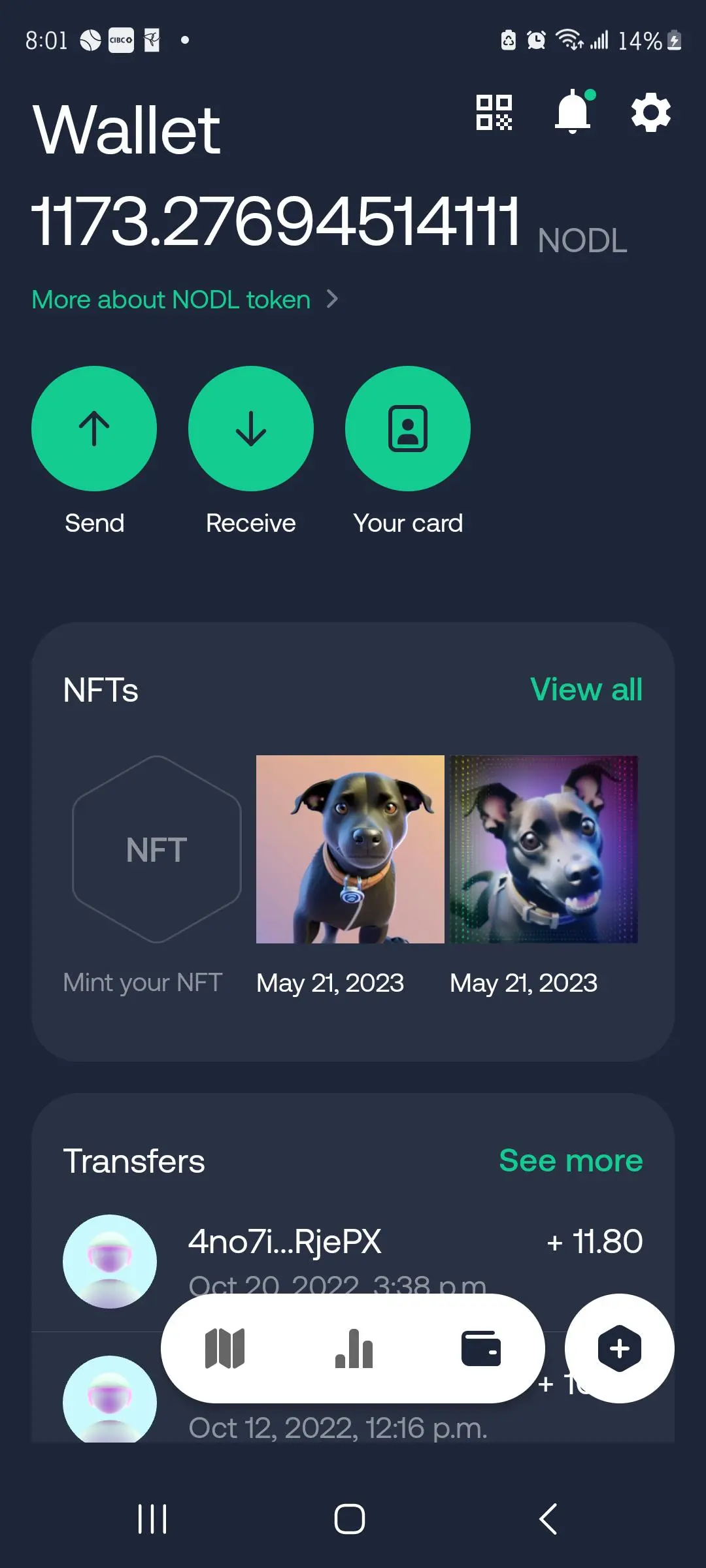Open the dog NFT on purple background
The height and width of the screenshot is (1568, 706).
[x=544, y=849]
